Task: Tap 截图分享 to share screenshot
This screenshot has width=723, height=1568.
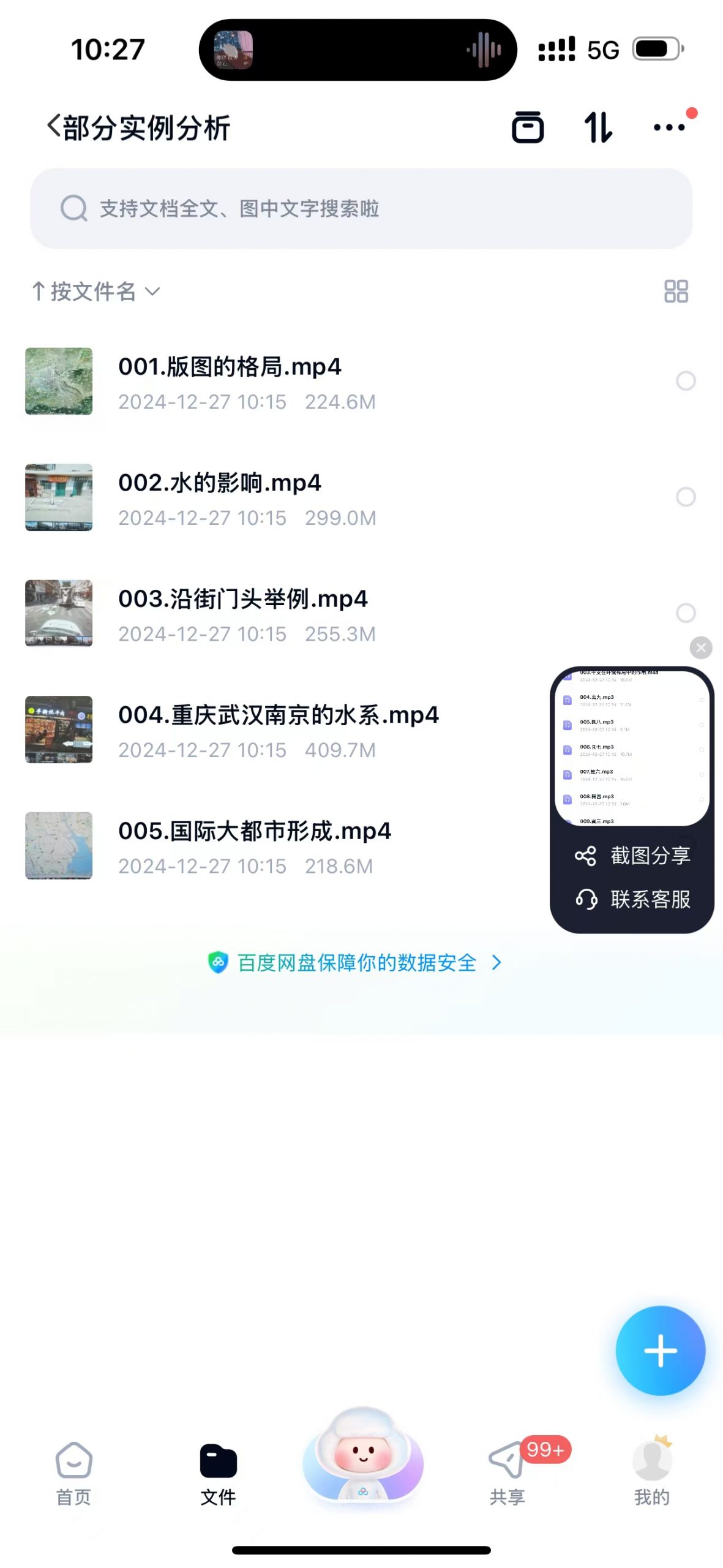Action: pos(632,855)
